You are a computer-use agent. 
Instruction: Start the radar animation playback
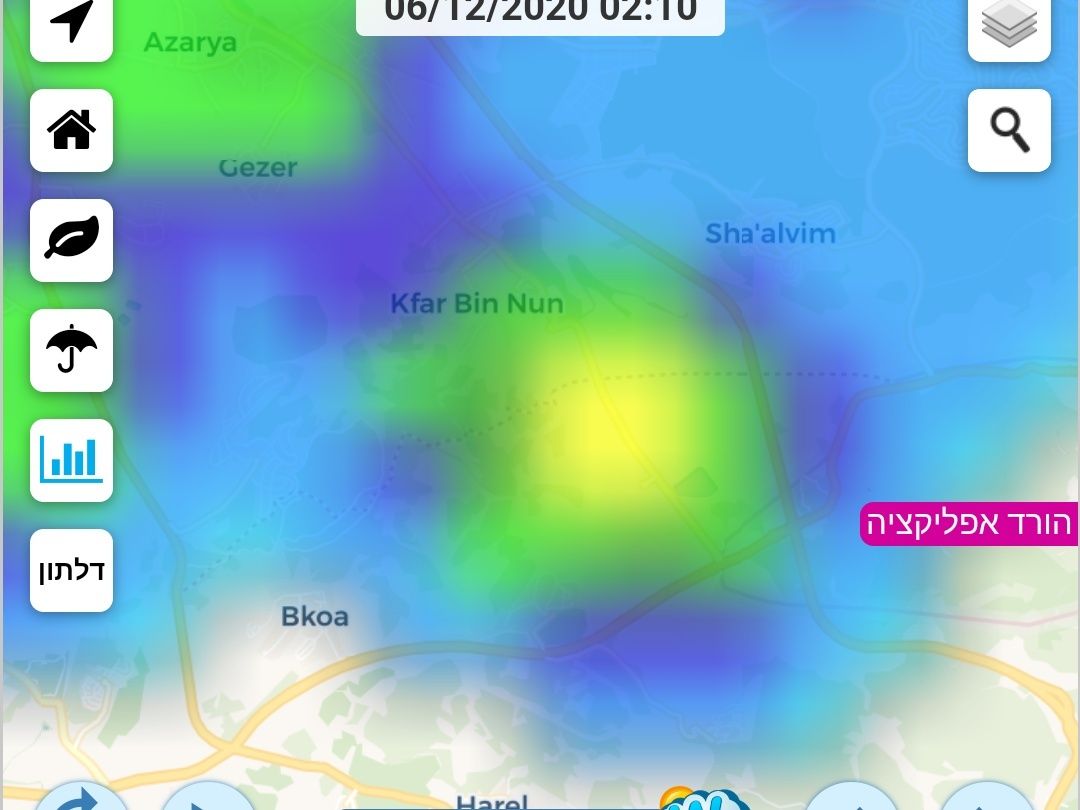coord(208,800)
